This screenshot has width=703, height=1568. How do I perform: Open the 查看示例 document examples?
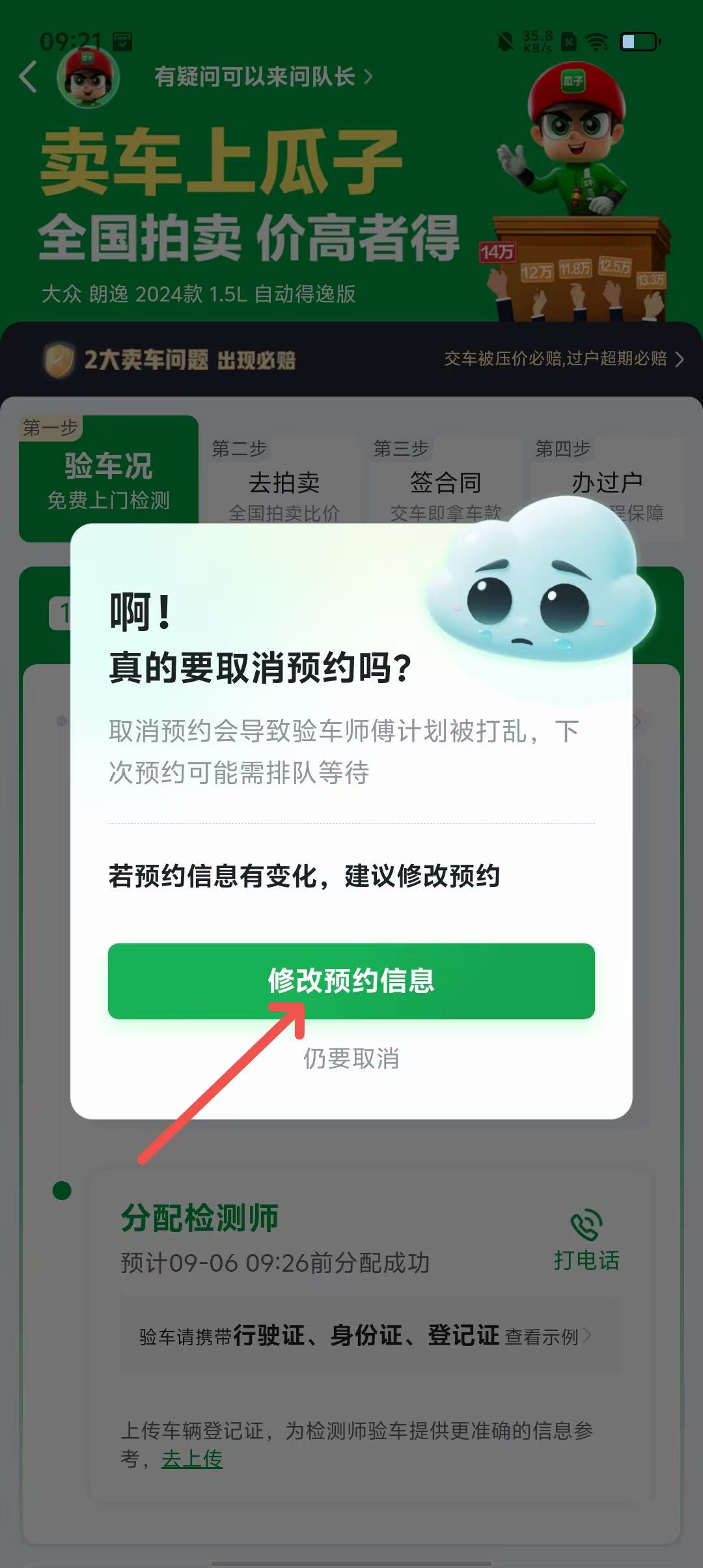[547, 1337]
